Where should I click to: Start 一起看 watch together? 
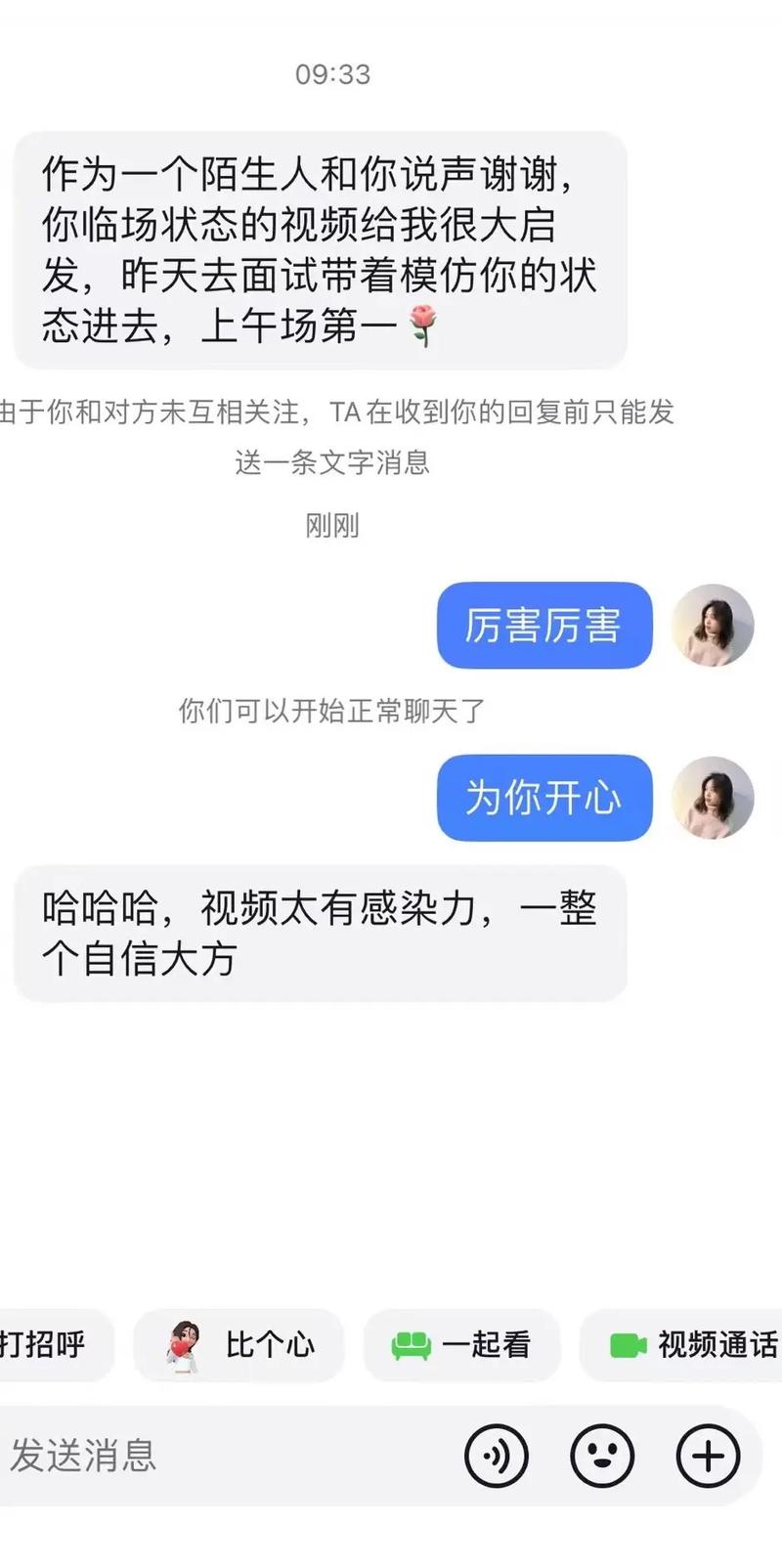coord(461,1345)
